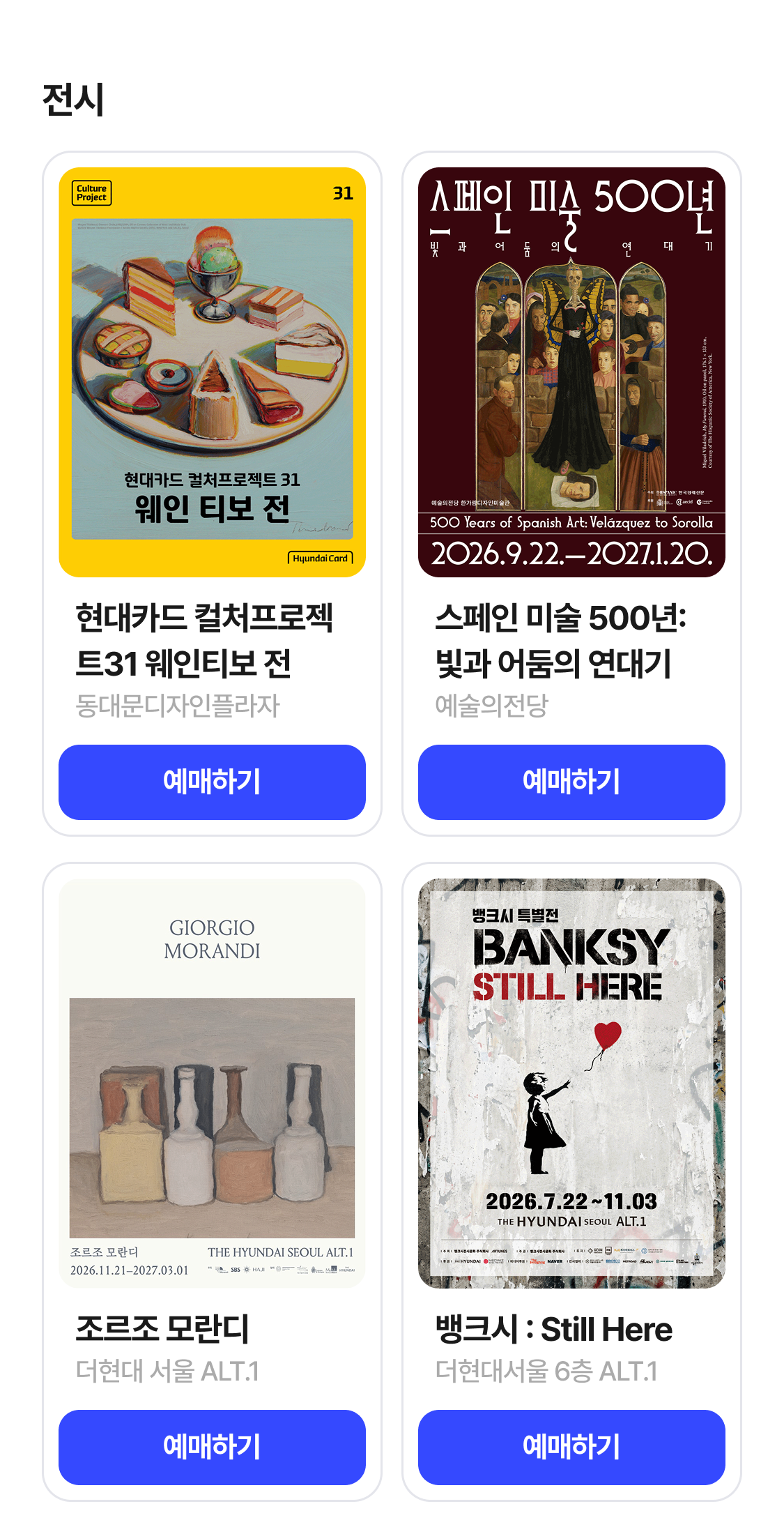View the Giorgio Morandi exhibition poster
Viewport: 784px width, 1527px height.
coord(212,1084)
